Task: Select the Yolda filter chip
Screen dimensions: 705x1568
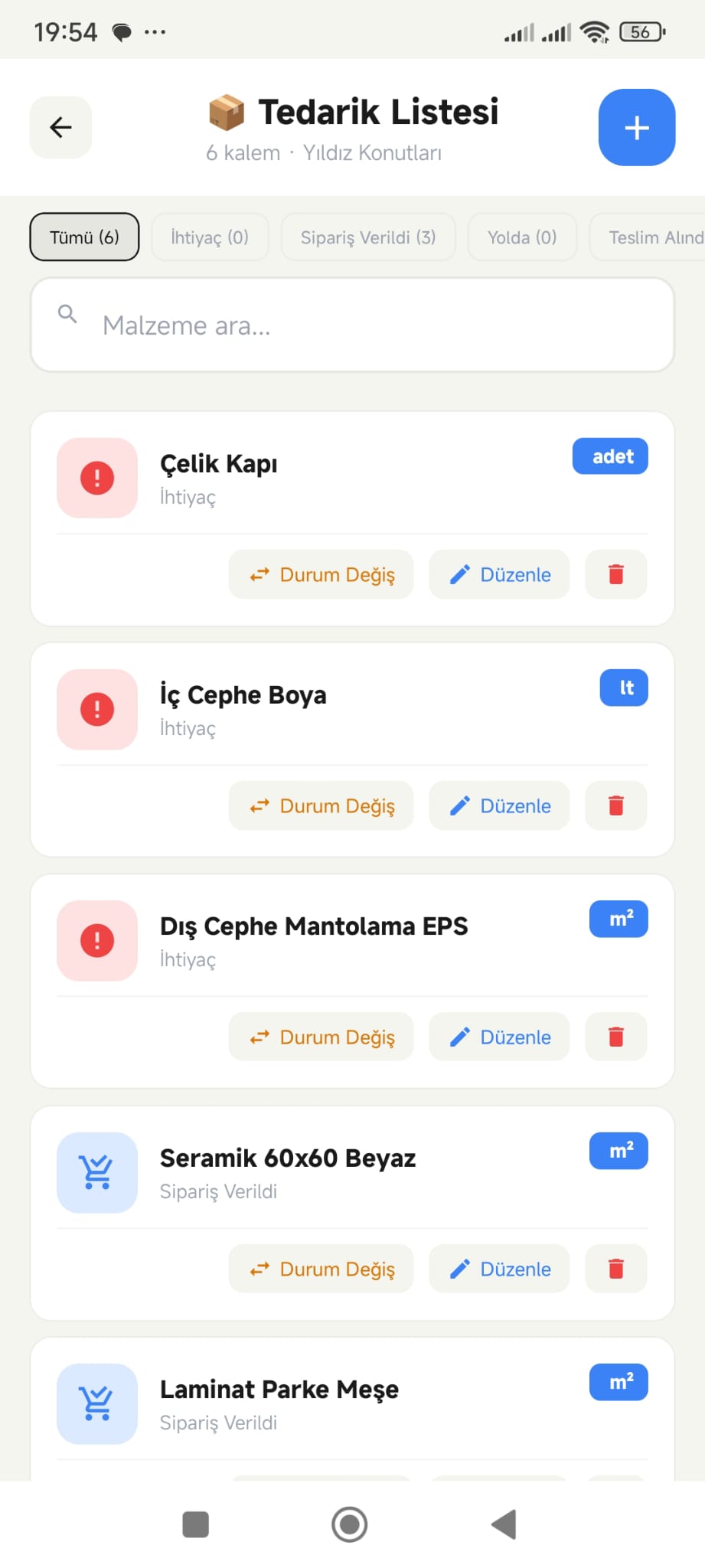Action: [521, 237]
